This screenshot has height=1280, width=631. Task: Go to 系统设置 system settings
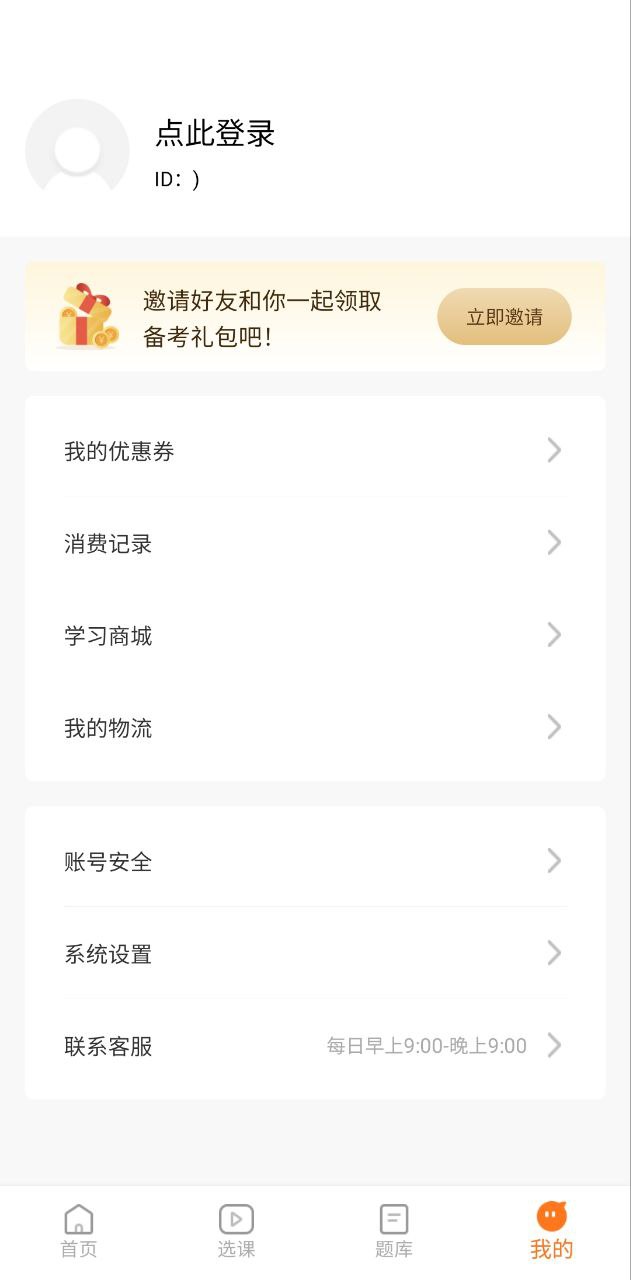314,954
